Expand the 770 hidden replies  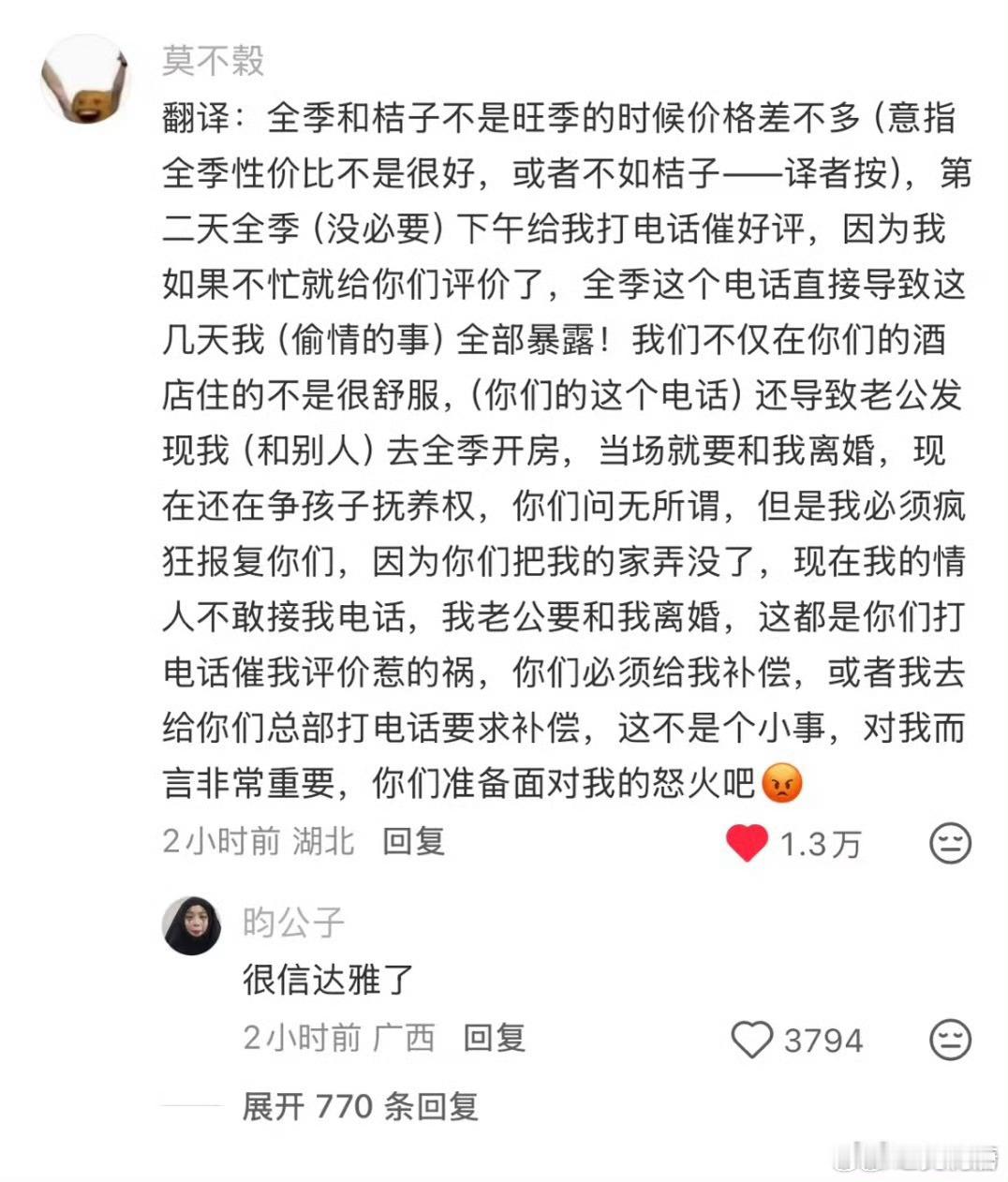[x=359, y=1108]
